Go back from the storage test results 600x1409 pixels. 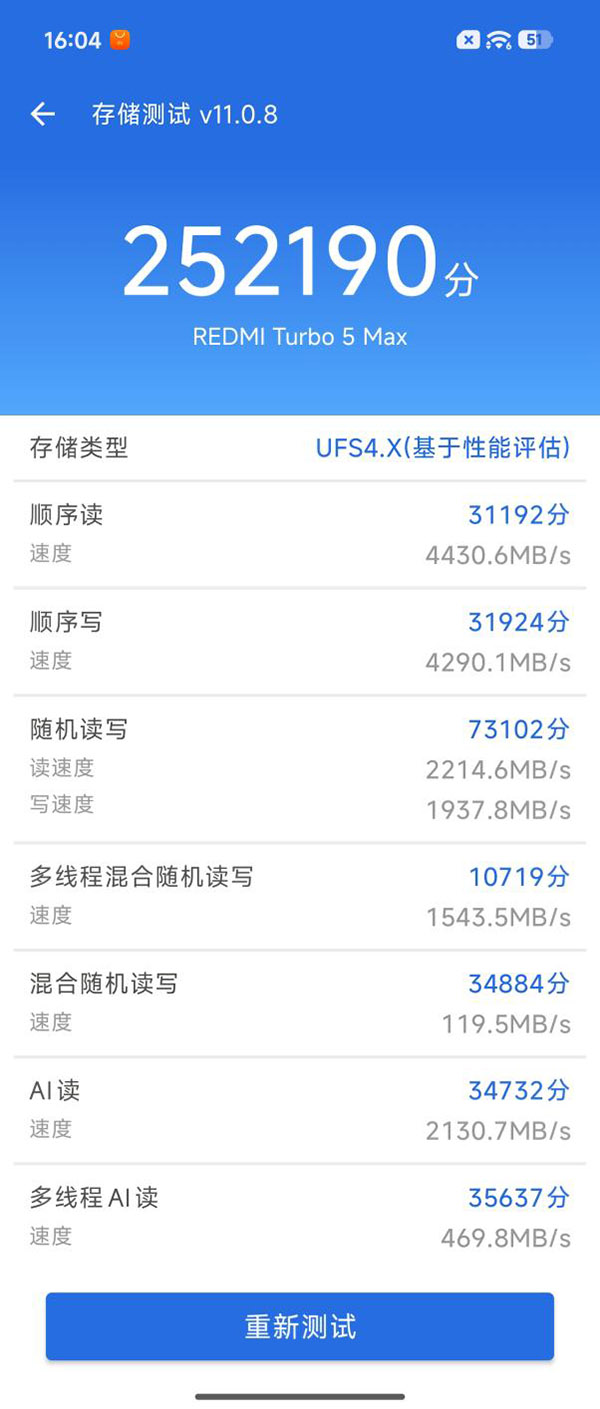pos(42,114)
